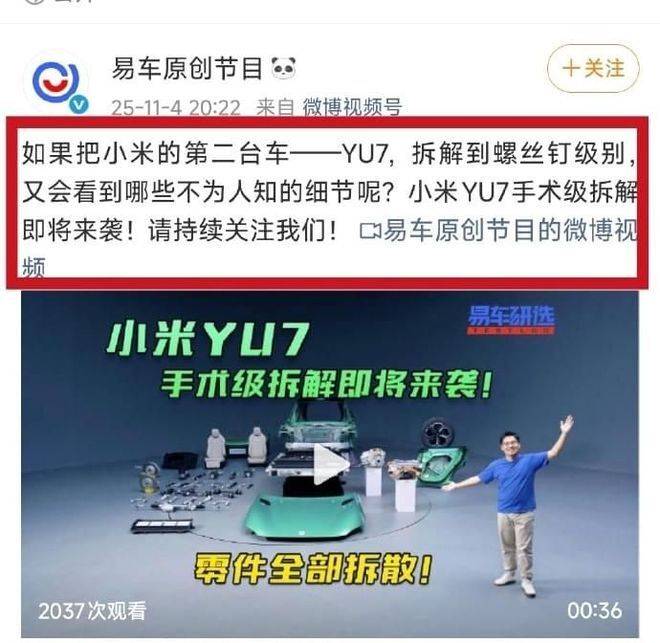Follow 易车原创节目 with the 关注 button
Viewport: 660px width, 643px height.
click(x=593, y=69)
